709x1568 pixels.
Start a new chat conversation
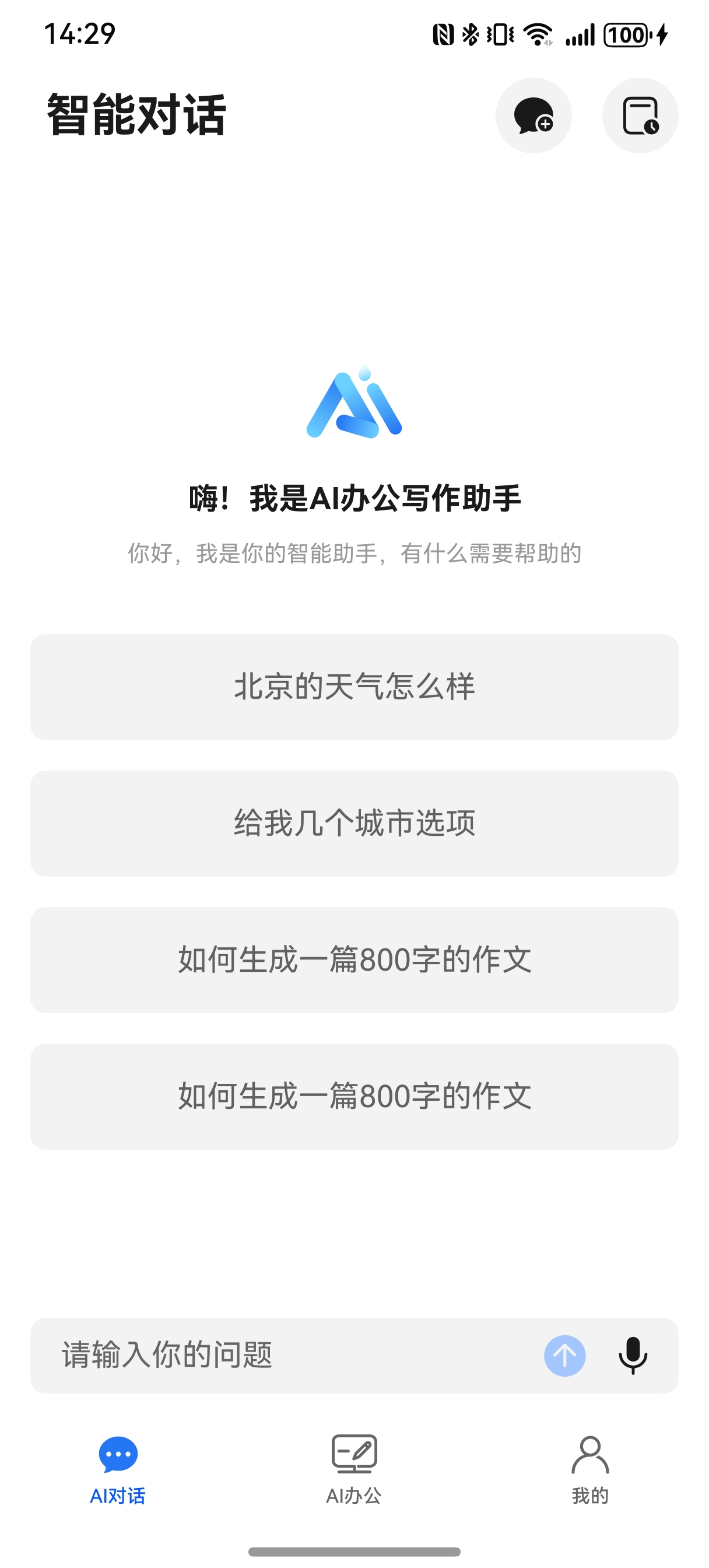pos(532,116)
